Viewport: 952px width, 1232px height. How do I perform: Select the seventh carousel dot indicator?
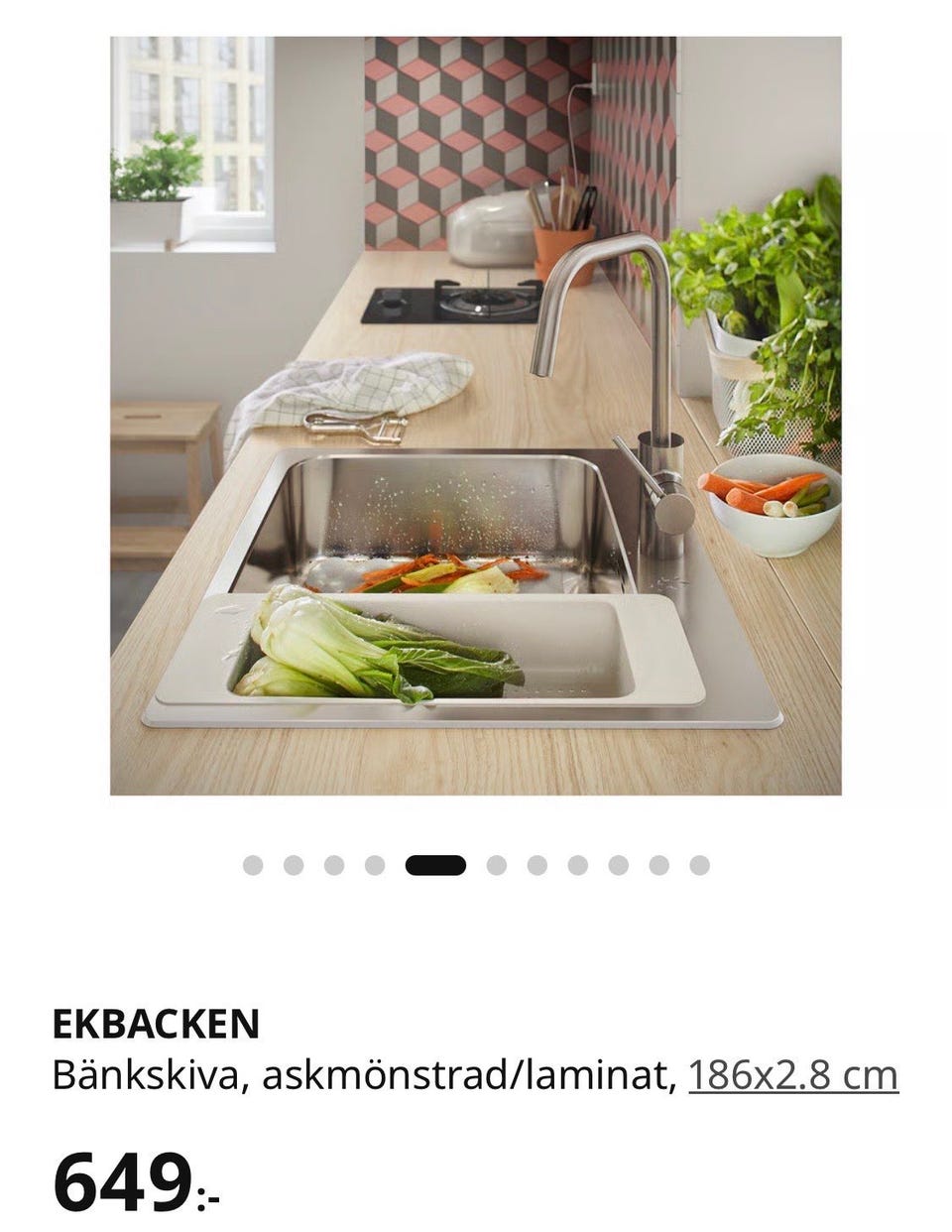click(535, 865)
